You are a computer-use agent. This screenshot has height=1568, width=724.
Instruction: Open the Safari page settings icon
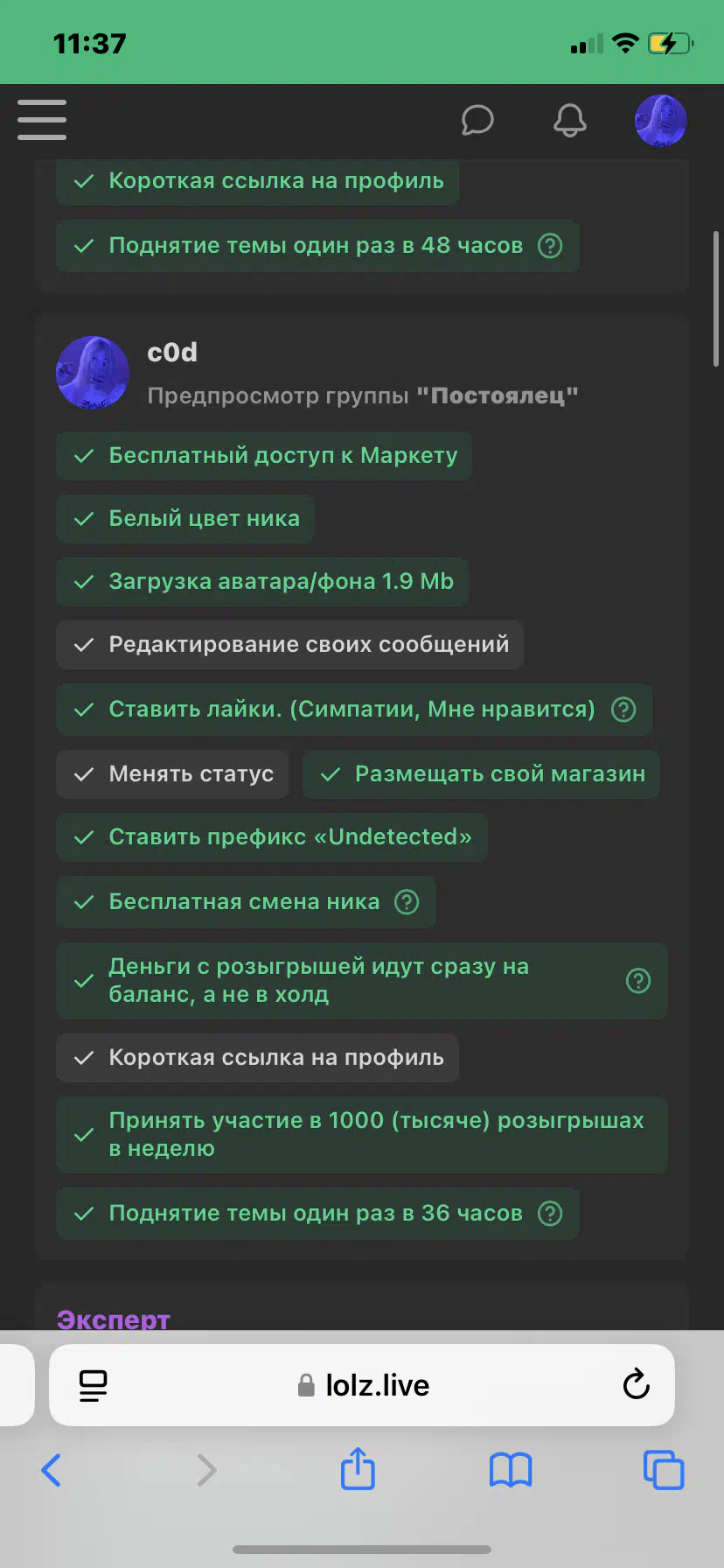point(93,1385)
